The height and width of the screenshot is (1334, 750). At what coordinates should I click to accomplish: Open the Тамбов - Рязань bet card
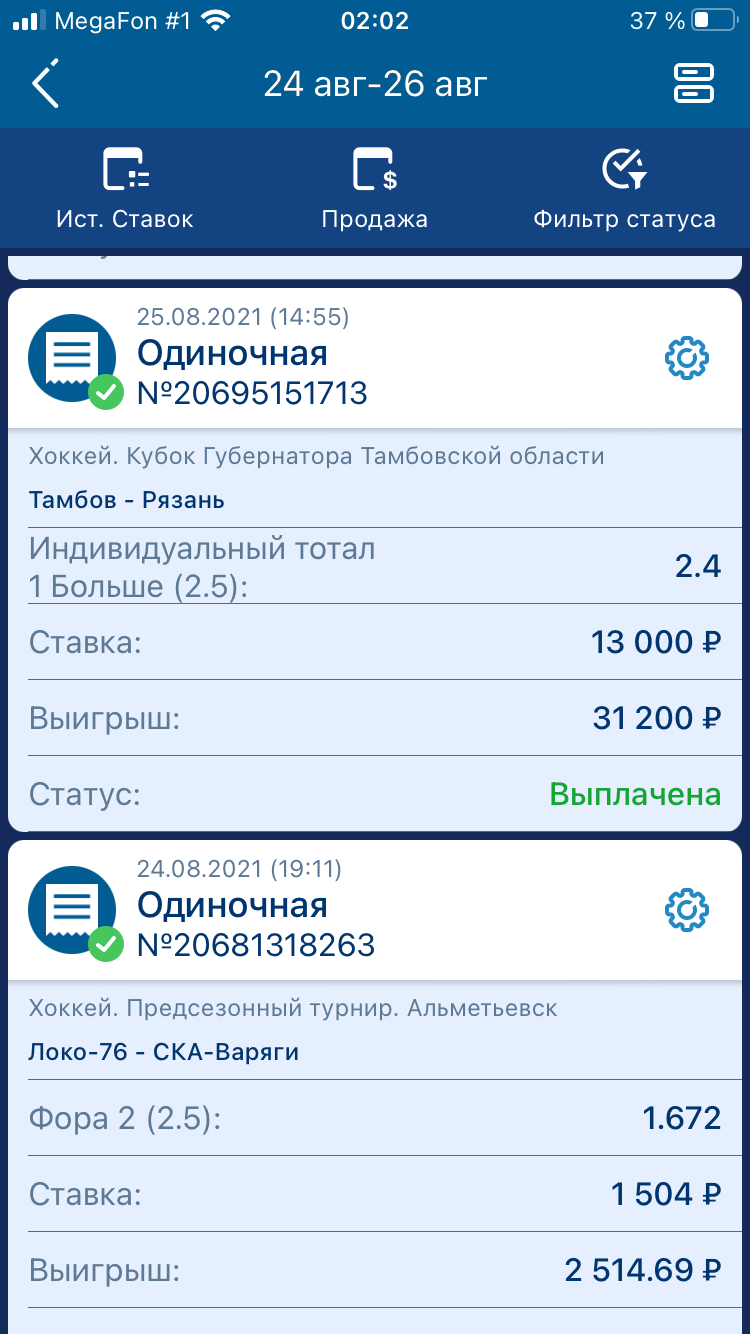[127, 500]
